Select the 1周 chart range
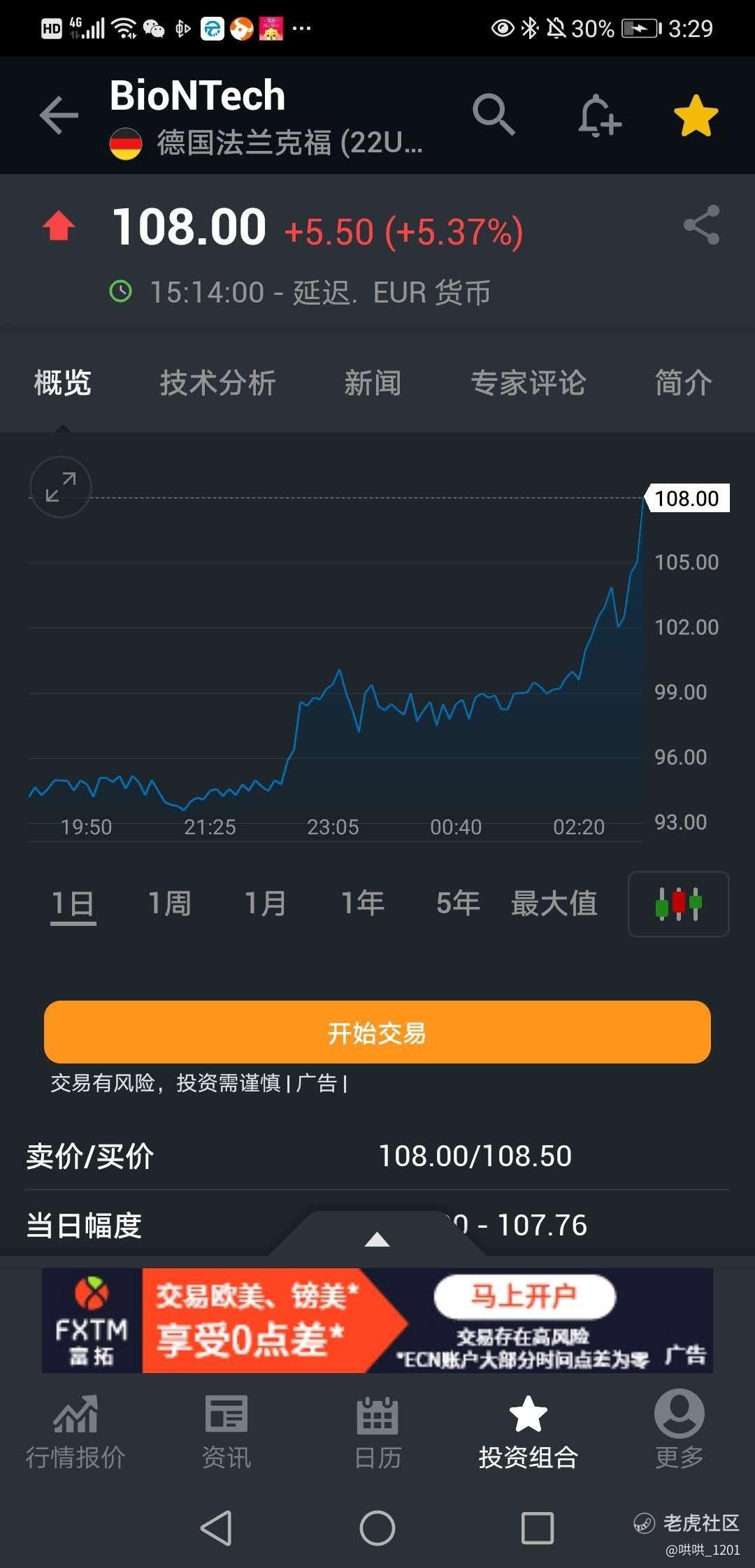755x1568 pixels. (x=169, y=903)
